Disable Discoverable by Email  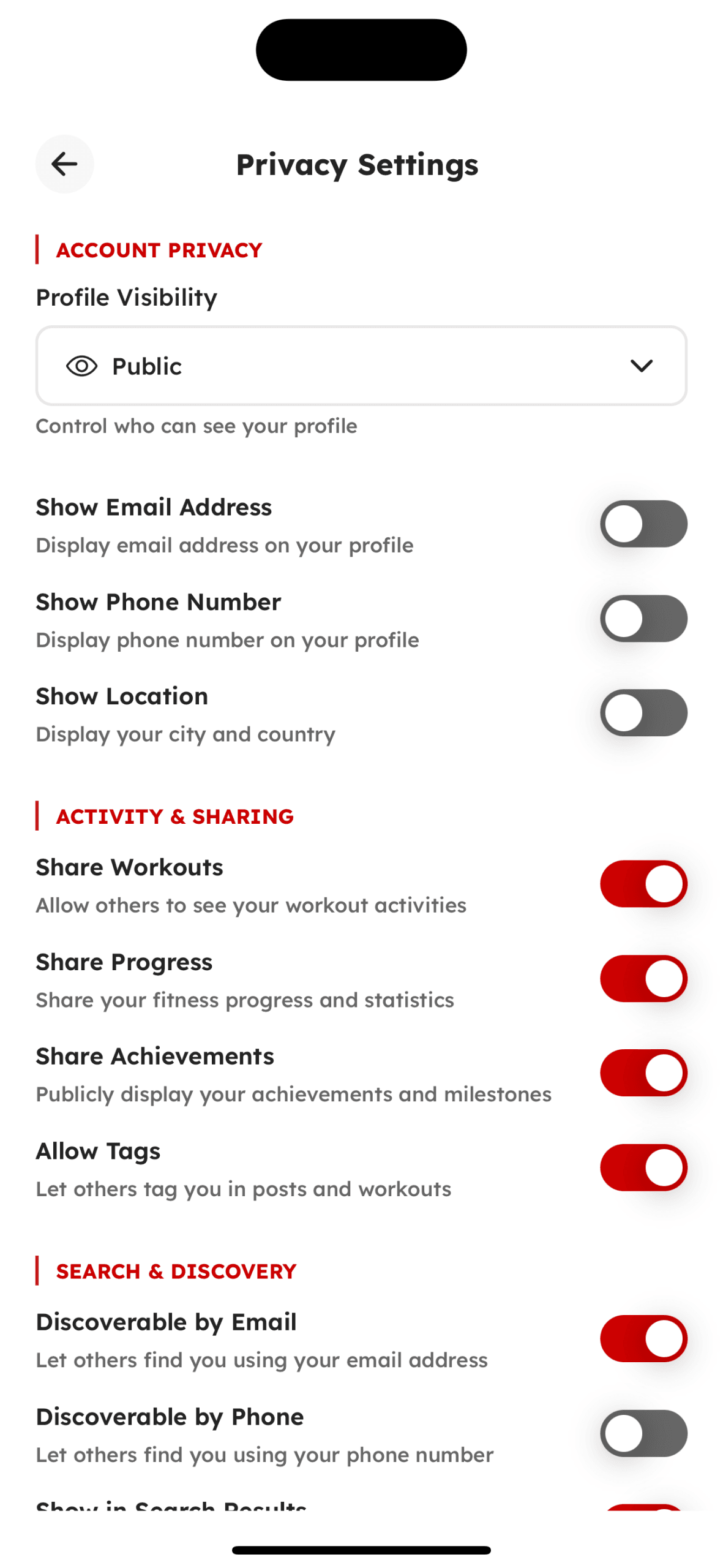[x=643, y=1338]
